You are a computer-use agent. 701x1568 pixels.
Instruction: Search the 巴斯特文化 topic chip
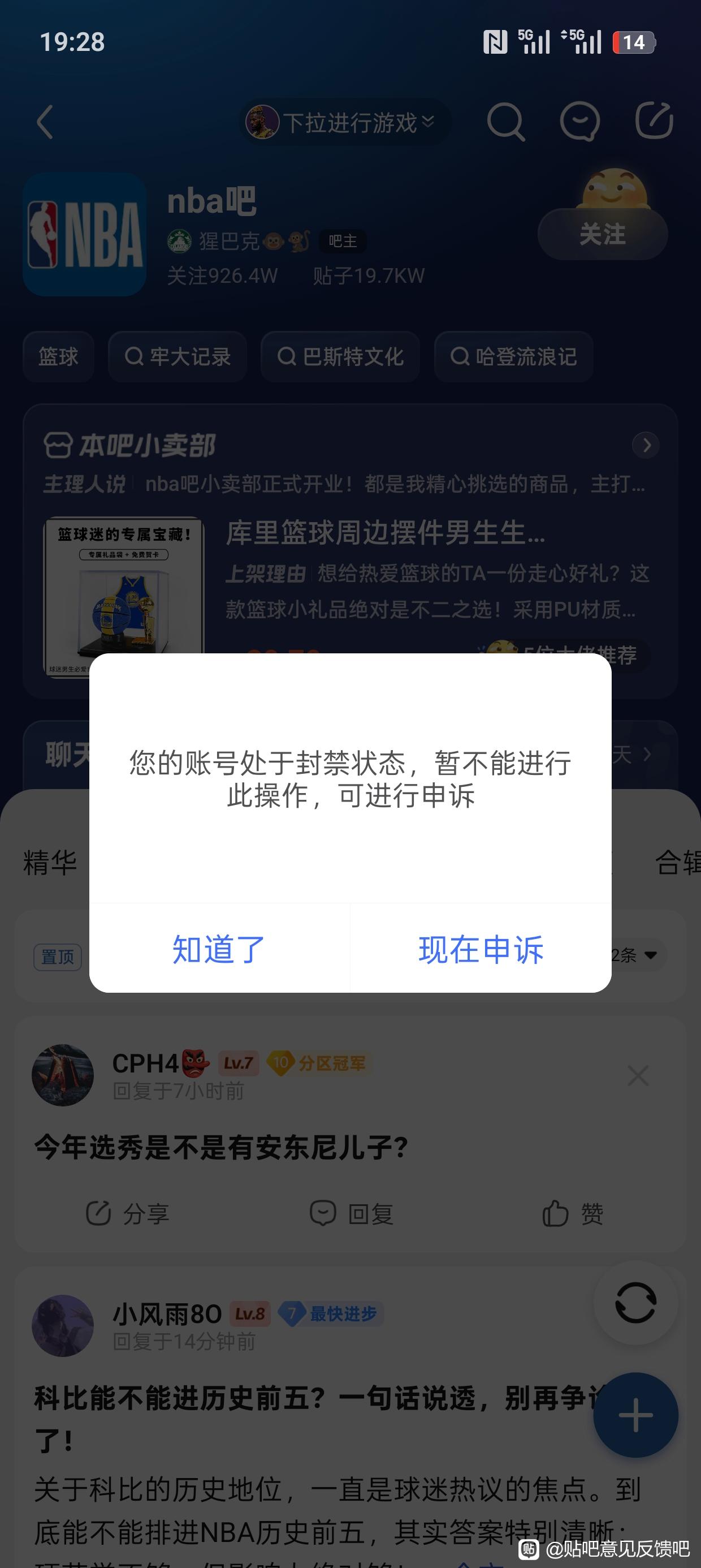(x=340, y=357)
